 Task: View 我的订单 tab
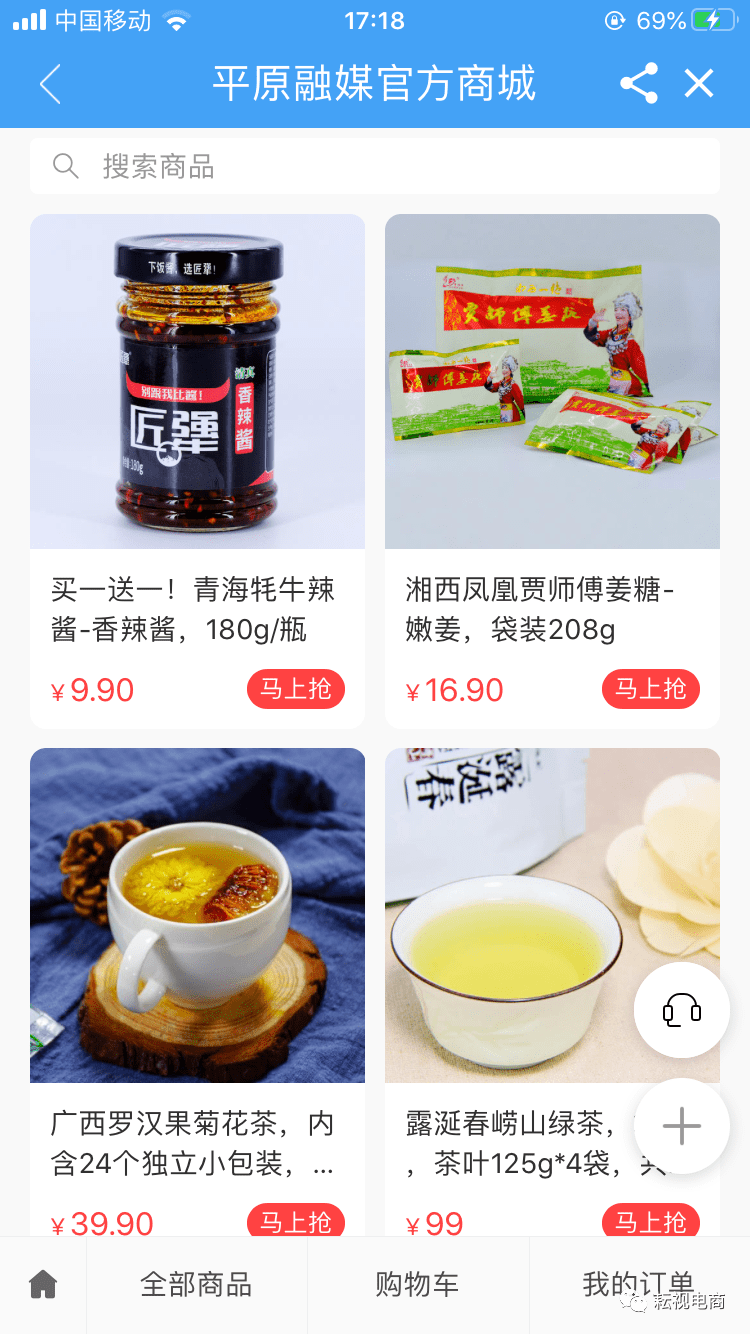638,1284
